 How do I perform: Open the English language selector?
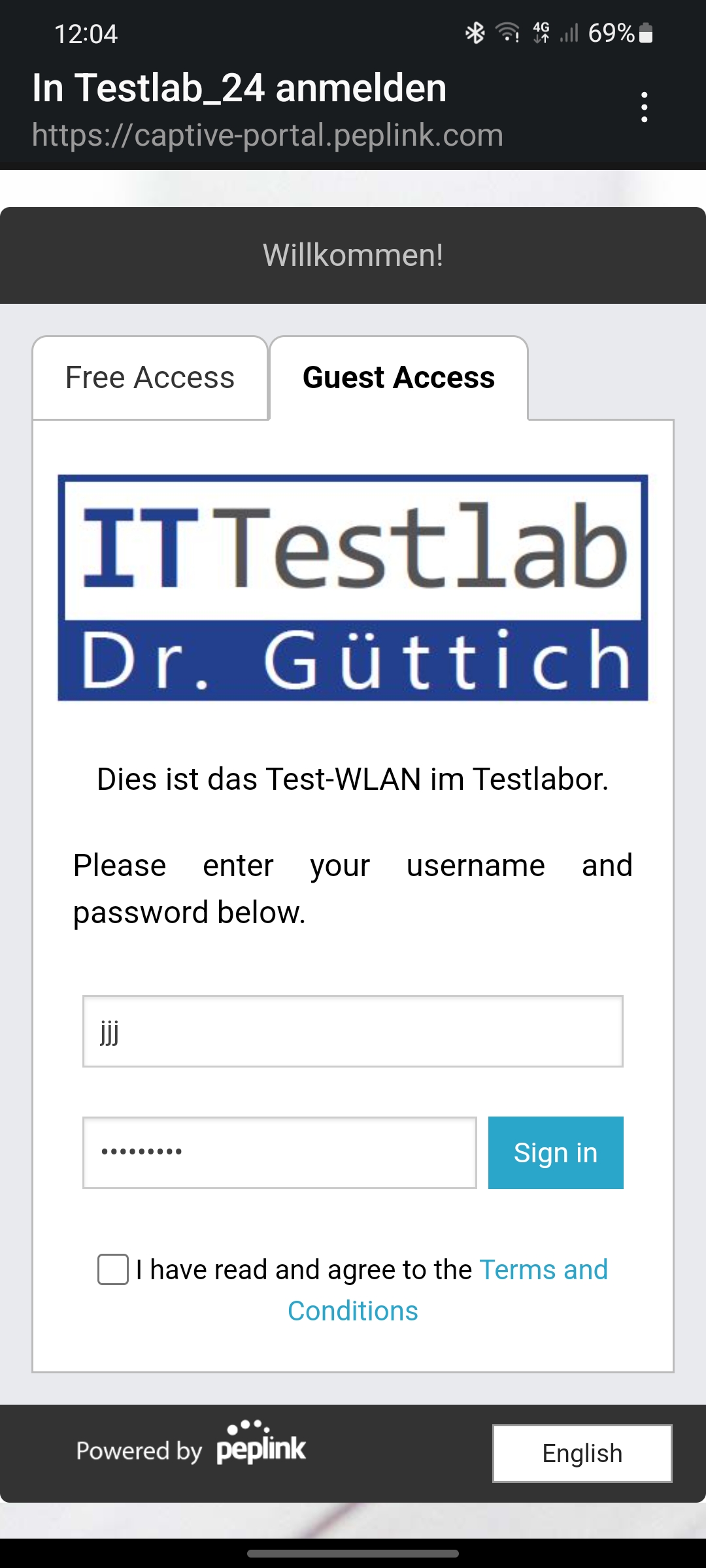coord(582,1454)
